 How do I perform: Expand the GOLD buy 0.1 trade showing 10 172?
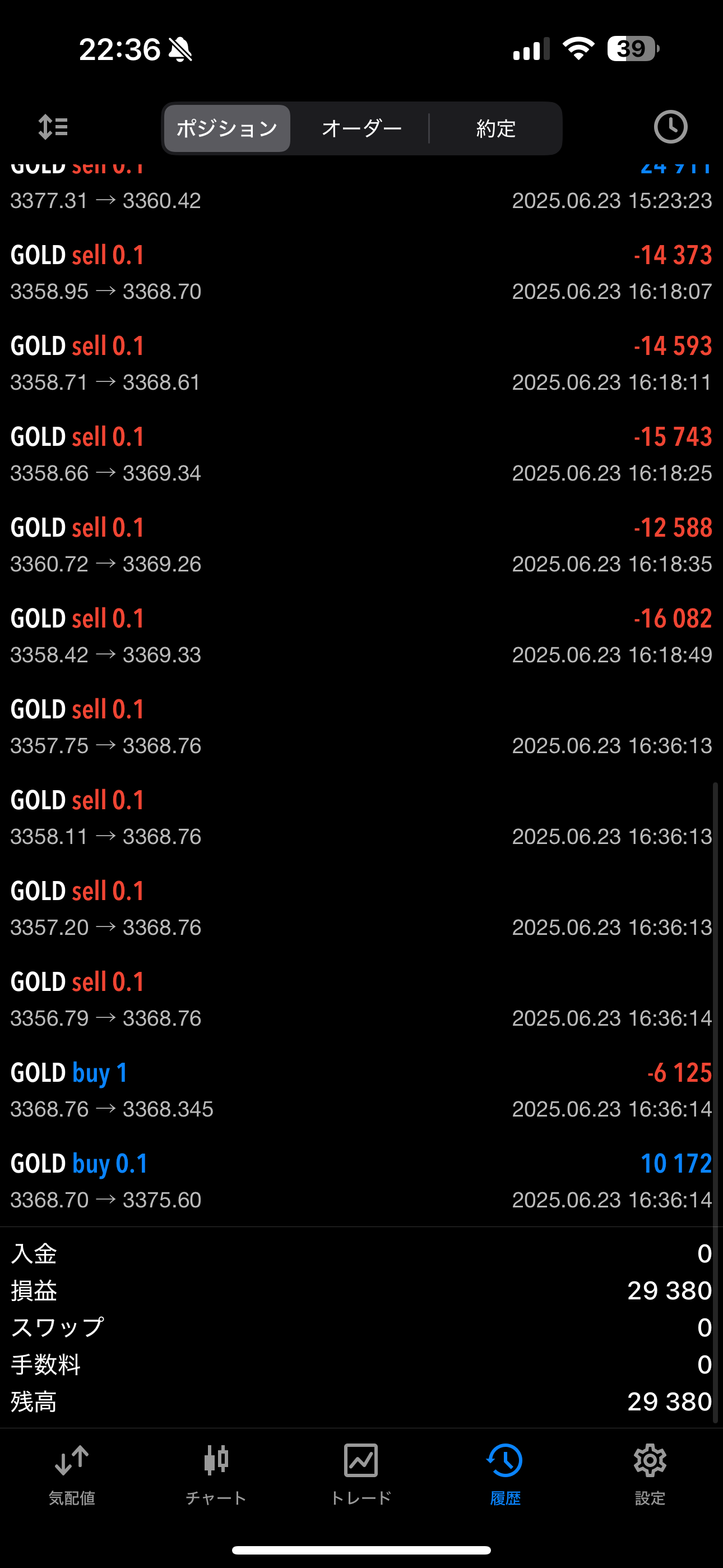pos(361,1180)
